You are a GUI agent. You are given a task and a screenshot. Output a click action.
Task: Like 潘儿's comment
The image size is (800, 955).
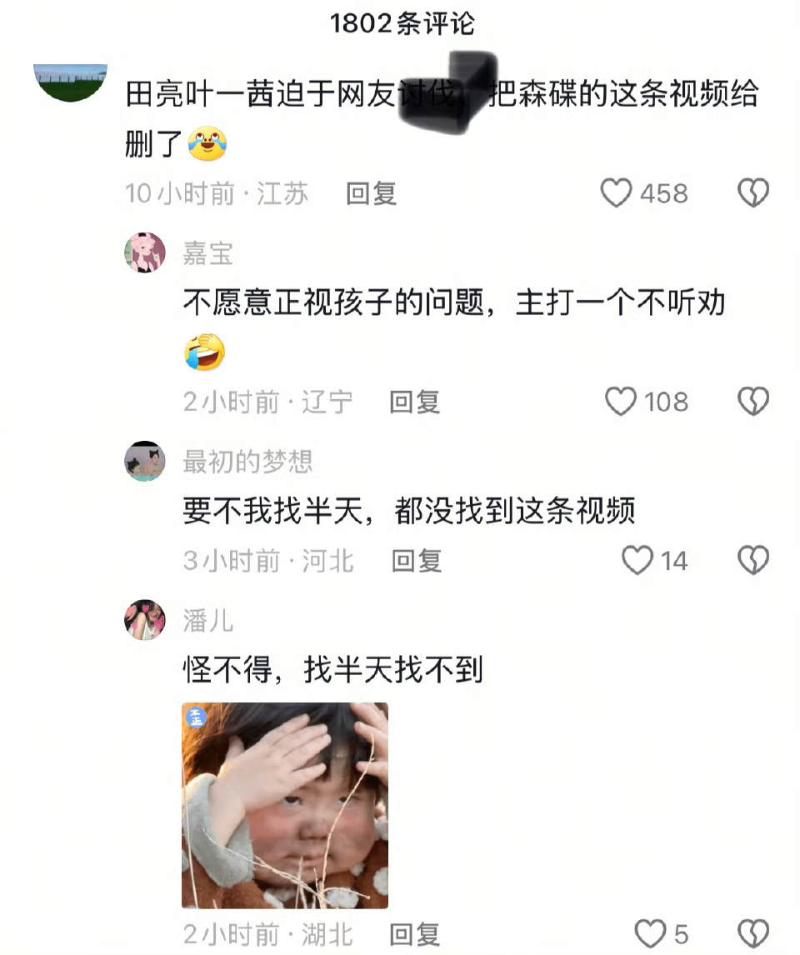pyautogui.click(x=650, y=934)
